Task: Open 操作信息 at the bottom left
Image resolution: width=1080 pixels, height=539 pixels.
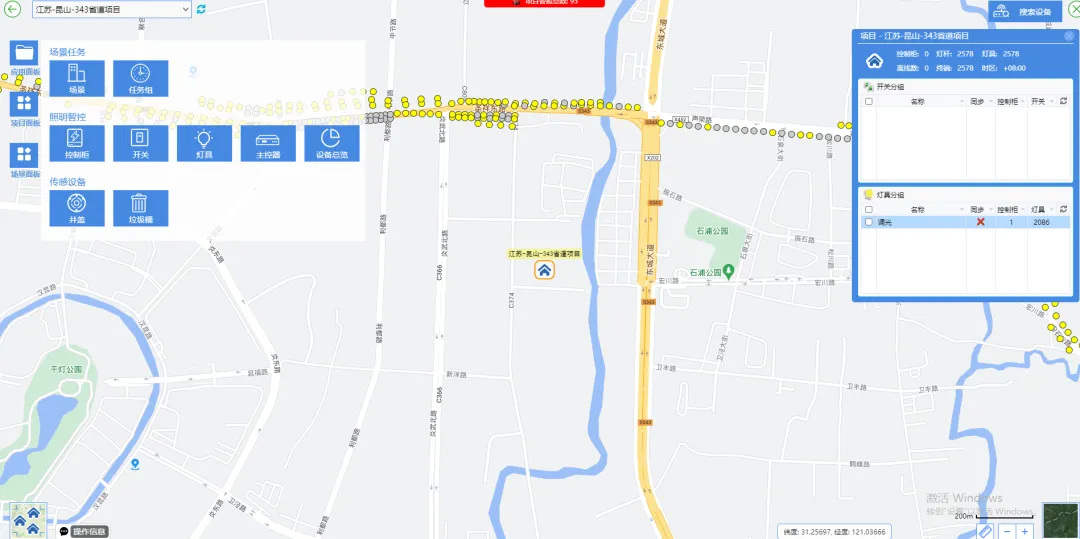Action: point(83,531)
